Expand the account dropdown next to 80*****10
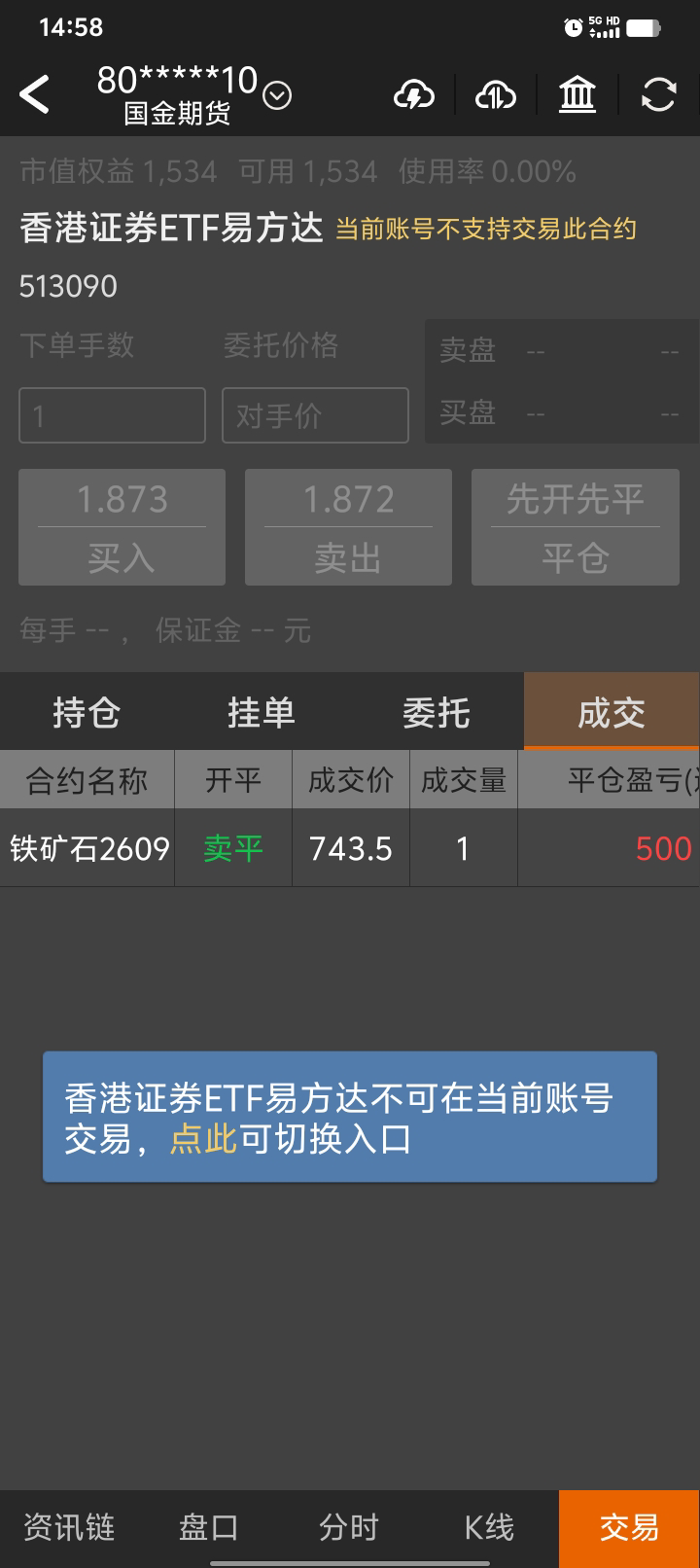This screenshot has height=1568, width=700. [277, 95]
